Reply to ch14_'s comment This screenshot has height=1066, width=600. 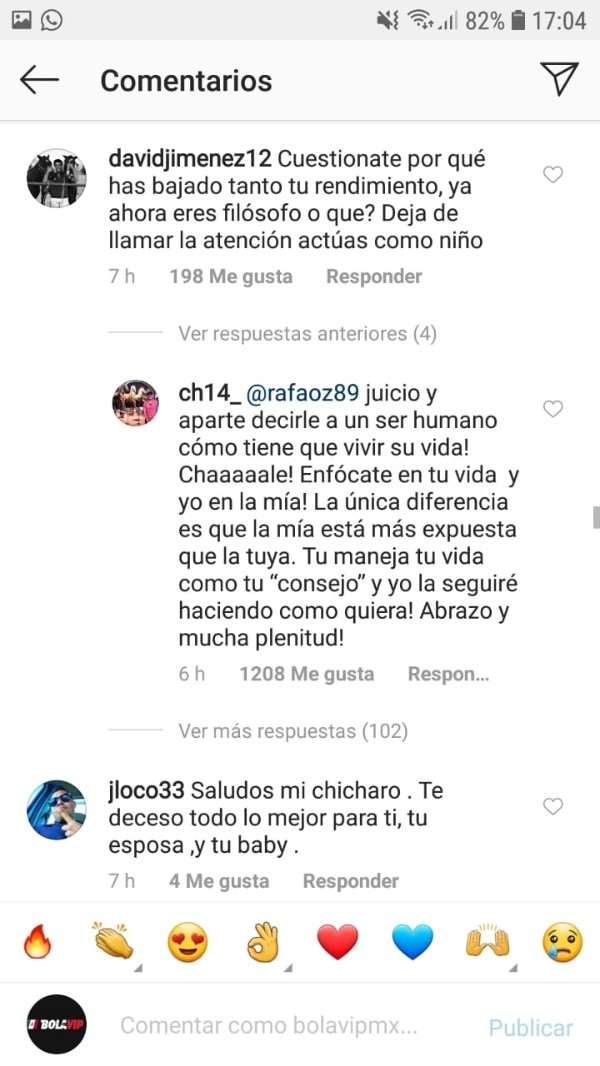point(448,674)
